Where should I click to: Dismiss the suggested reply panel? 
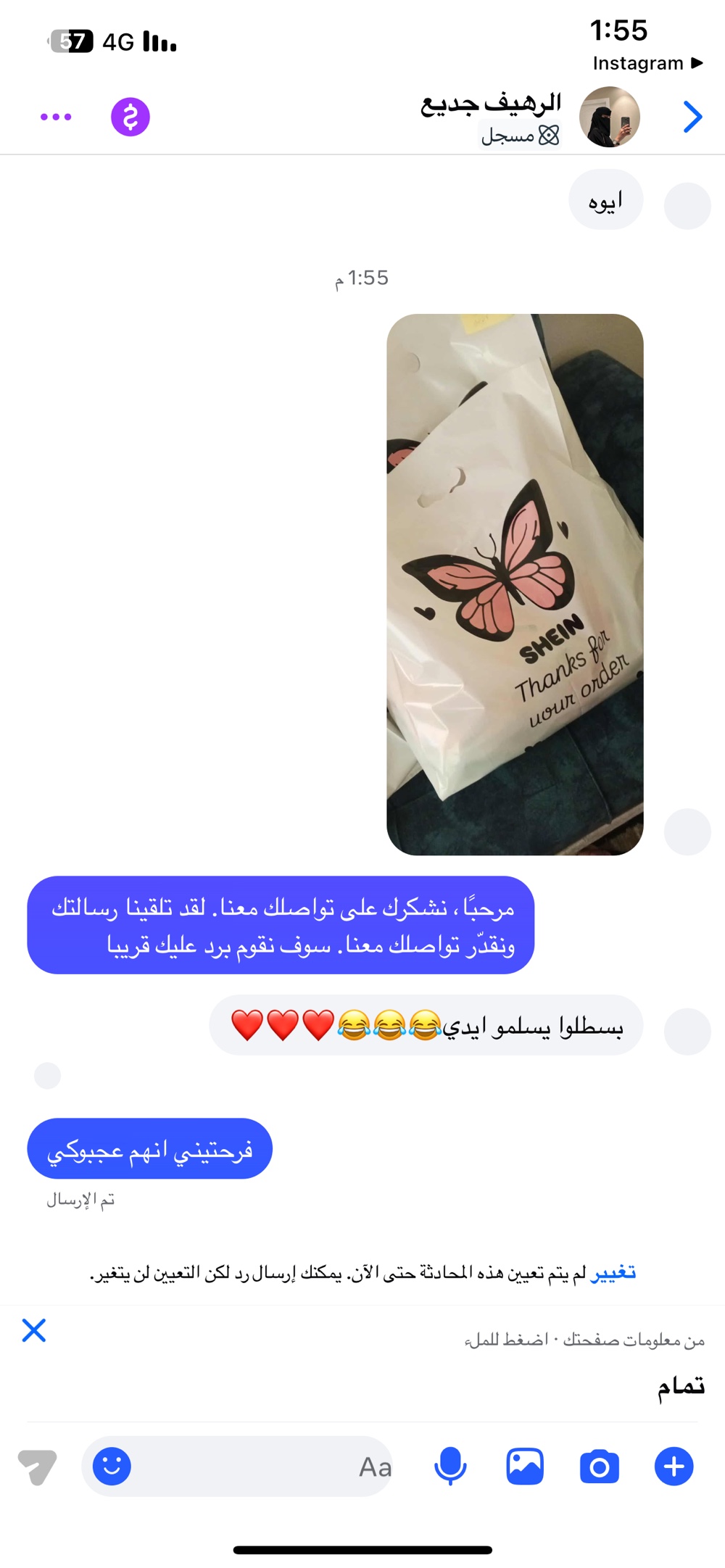click(x=34, y=1330)
